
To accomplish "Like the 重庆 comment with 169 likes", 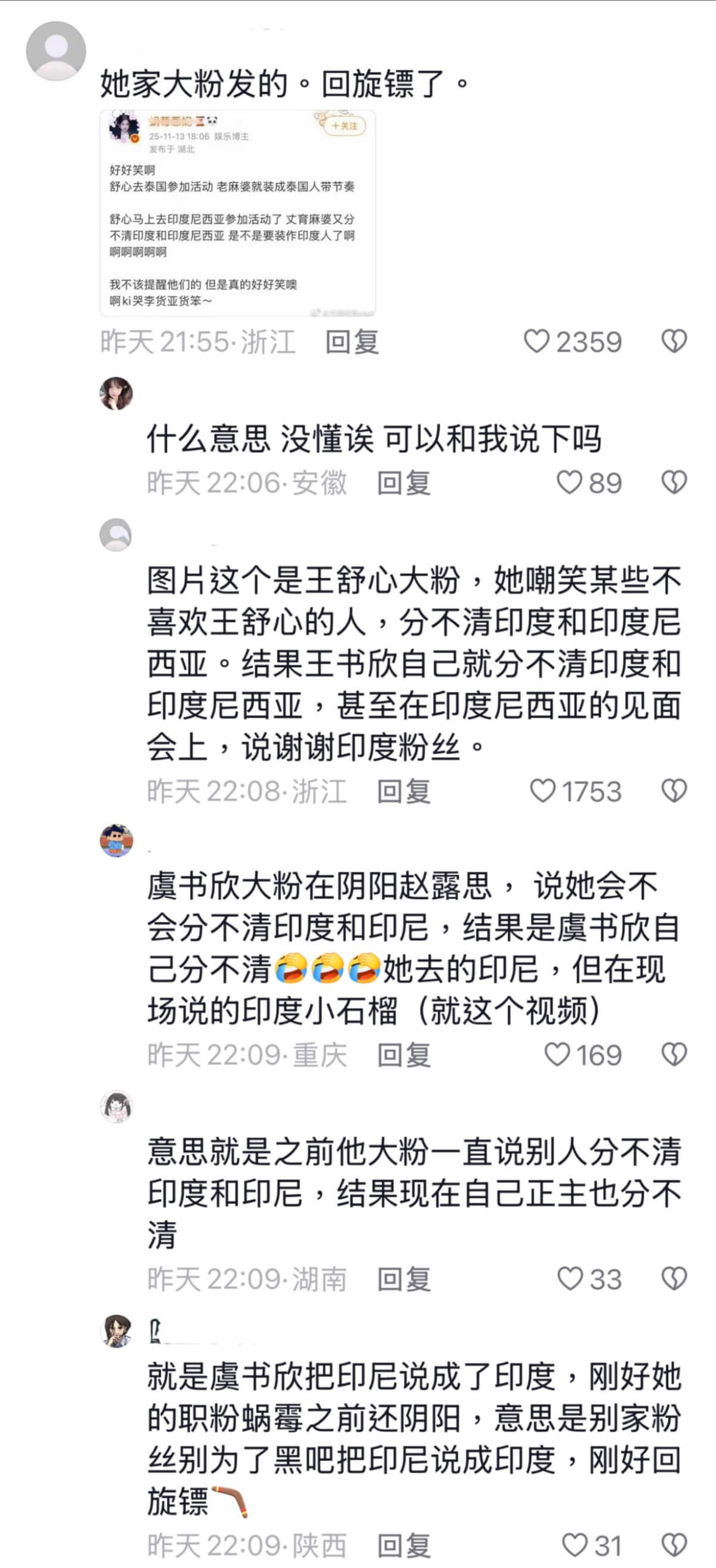I will click(x=557, y=1054).
